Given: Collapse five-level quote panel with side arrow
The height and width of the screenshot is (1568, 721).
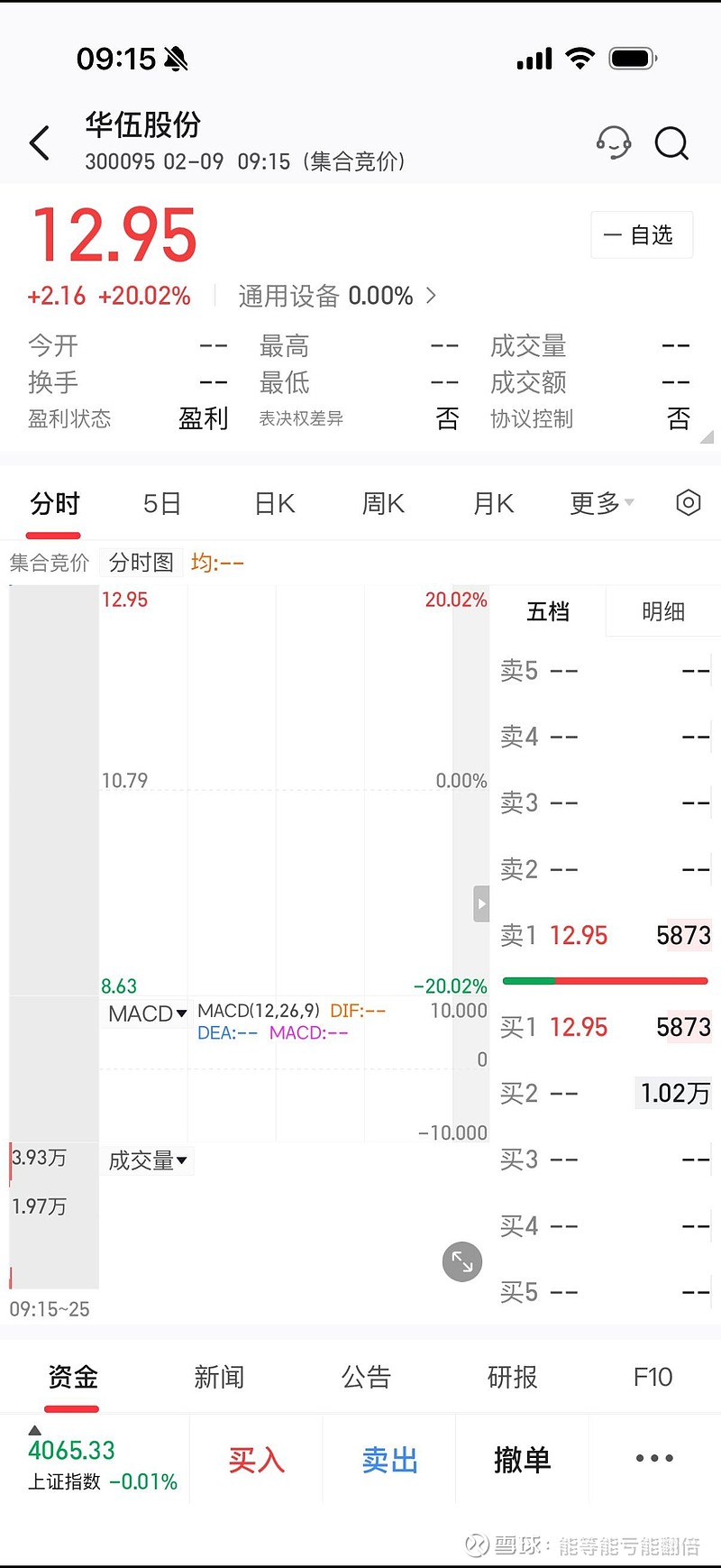Looking at the screenshot, I should [x=480, y=903].
